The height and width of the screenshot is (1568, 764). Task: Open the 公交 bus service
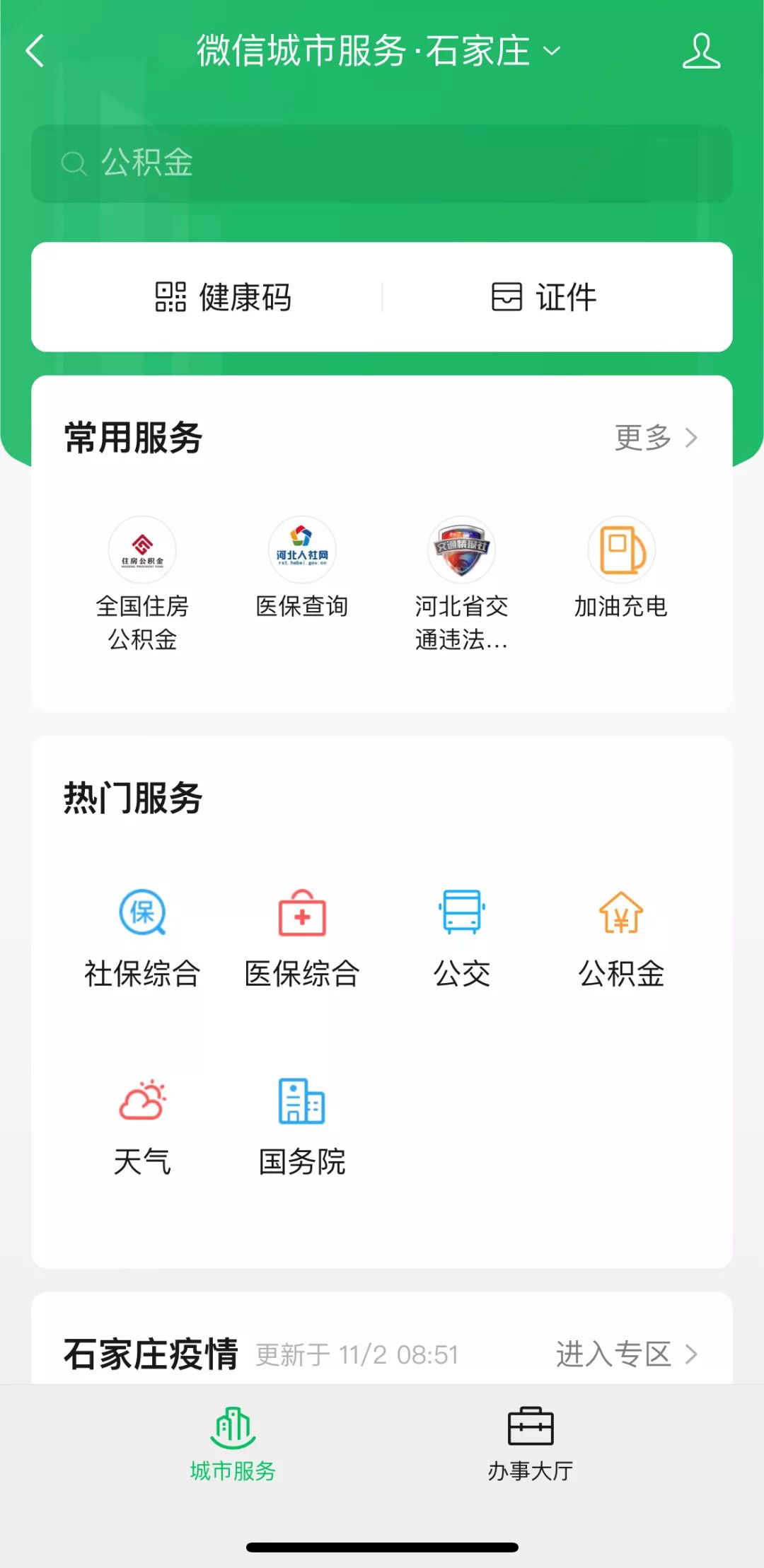pos(462,937)
